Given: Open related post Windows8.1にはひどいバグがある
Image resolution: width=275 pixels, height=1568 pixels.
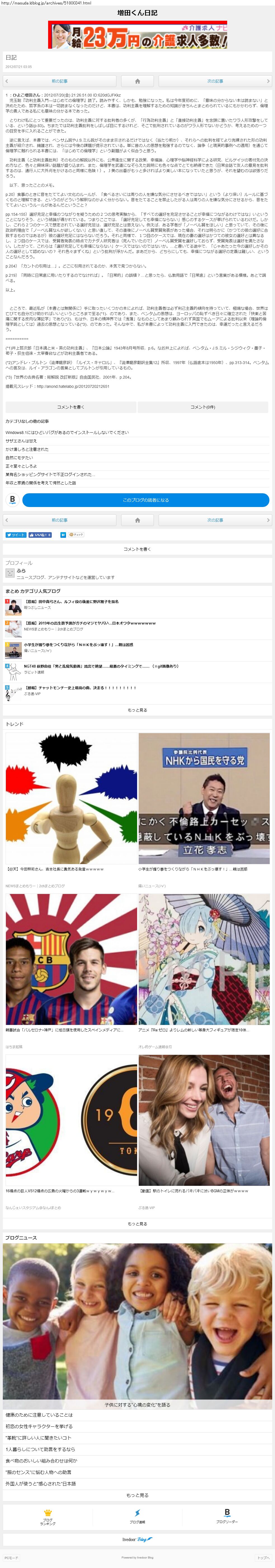Looking at the screenshot, I should [67, 432].
